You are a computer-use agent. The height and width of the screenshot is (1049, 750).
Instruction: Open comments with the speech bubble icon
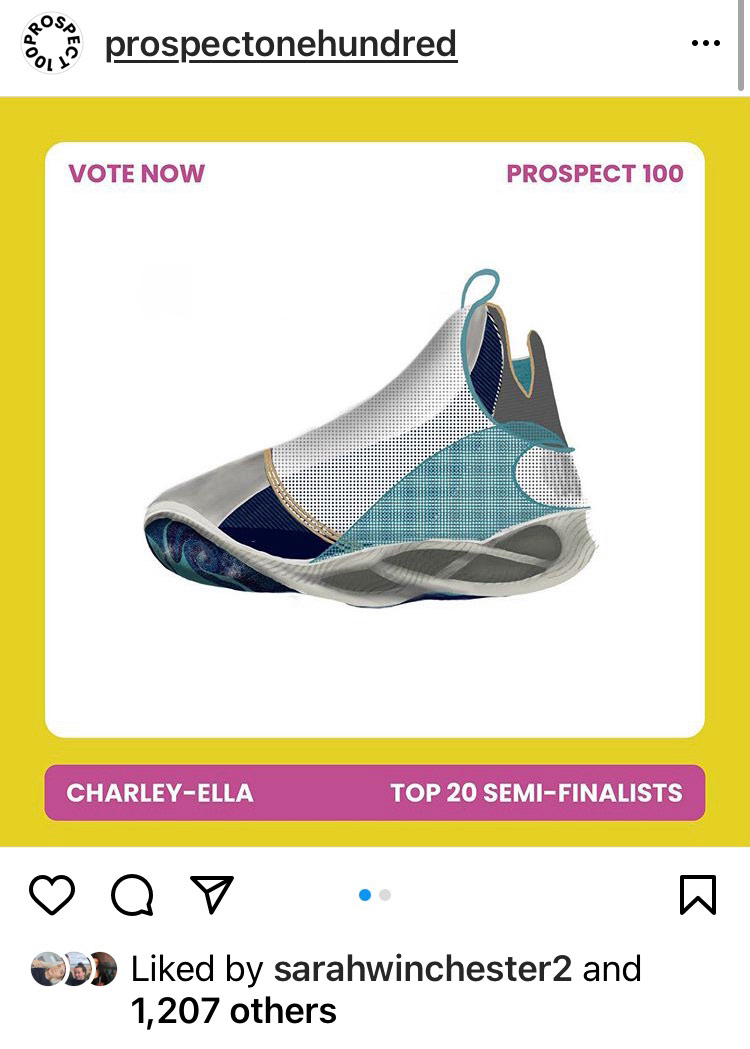[x=132, y=895]
